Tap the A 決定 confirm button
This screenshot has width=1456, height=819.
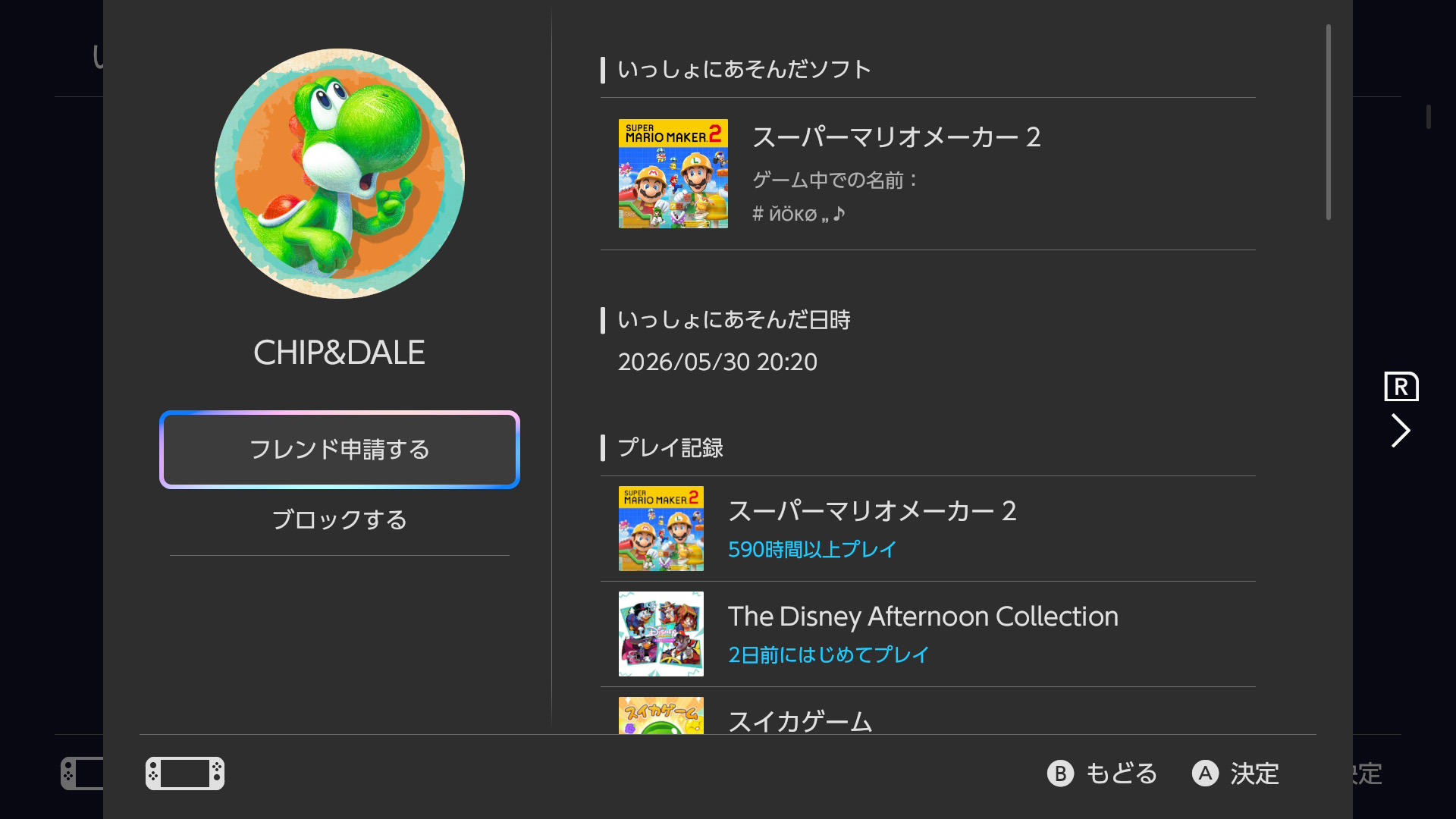[1235, 773]
